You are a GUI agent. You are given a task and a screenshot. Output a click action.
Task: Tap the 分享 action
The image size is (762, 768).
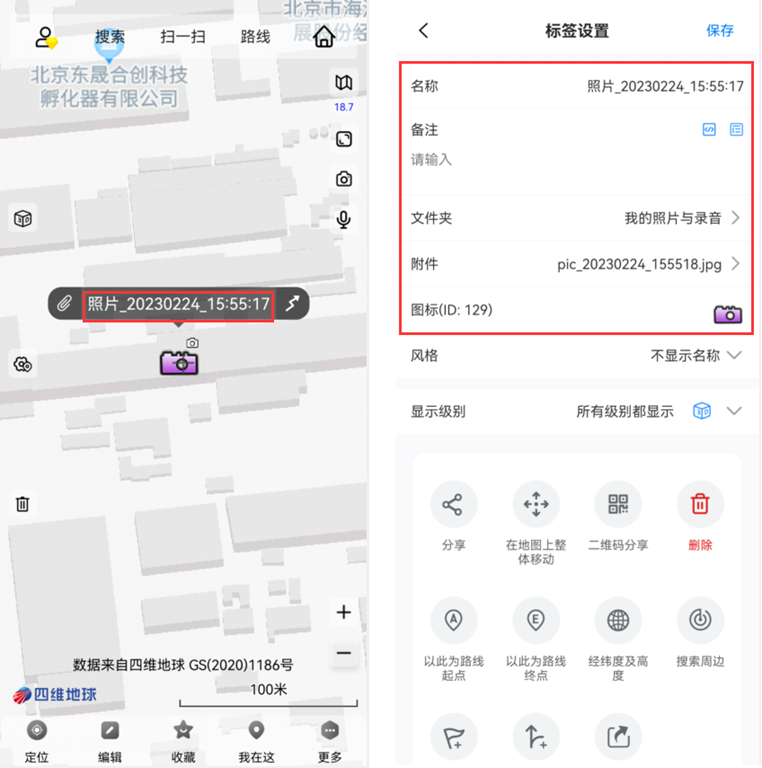pos(453,506)
